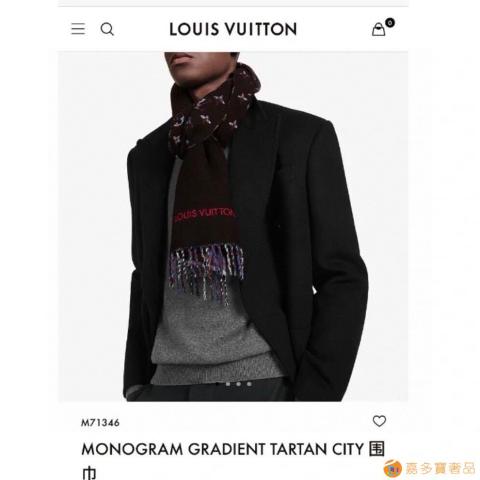Open the scarf product photo
Screen dimensions: 480x480
[x=233, y=226]
